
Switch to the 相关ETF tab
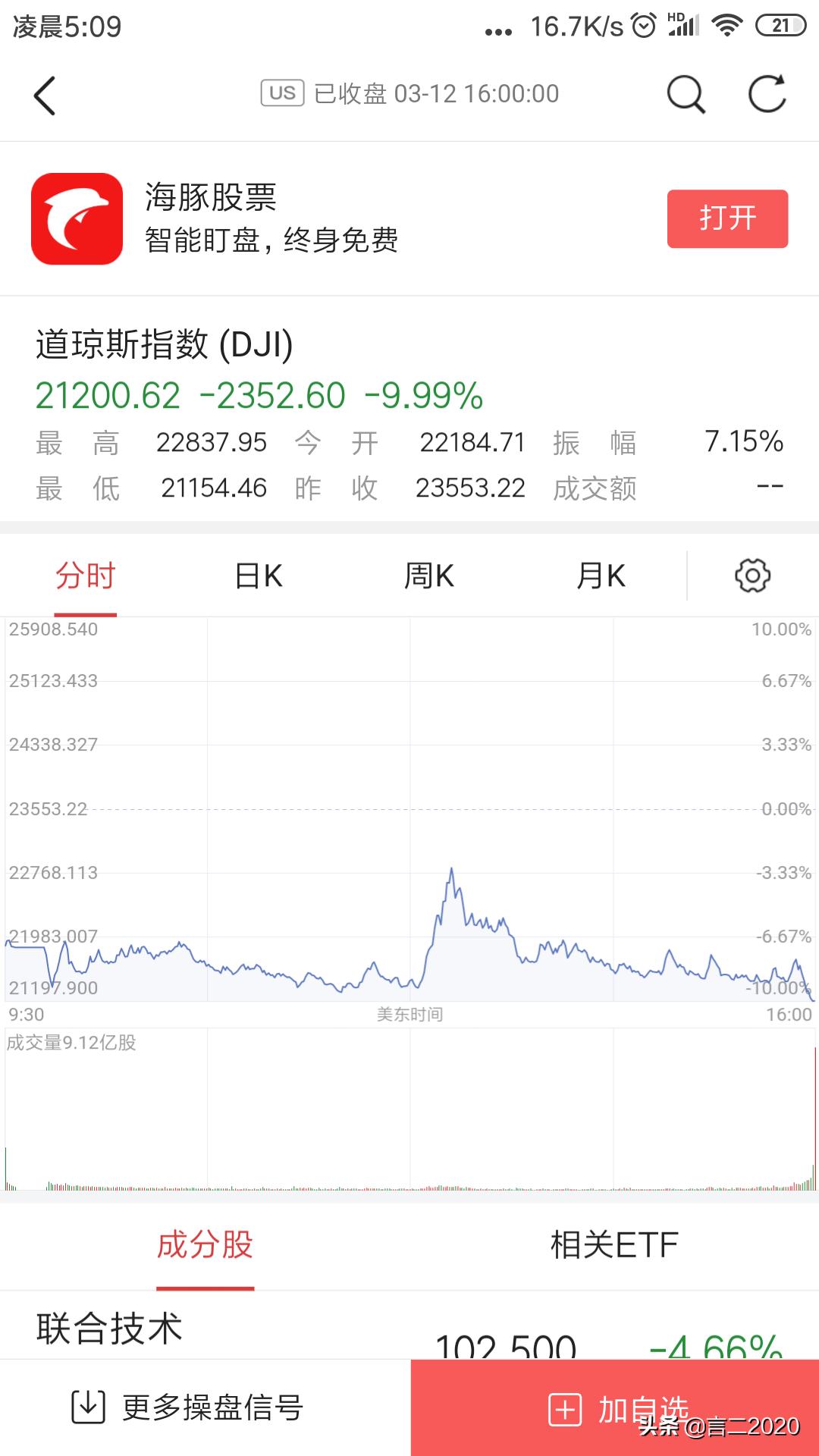point(614,1245)
